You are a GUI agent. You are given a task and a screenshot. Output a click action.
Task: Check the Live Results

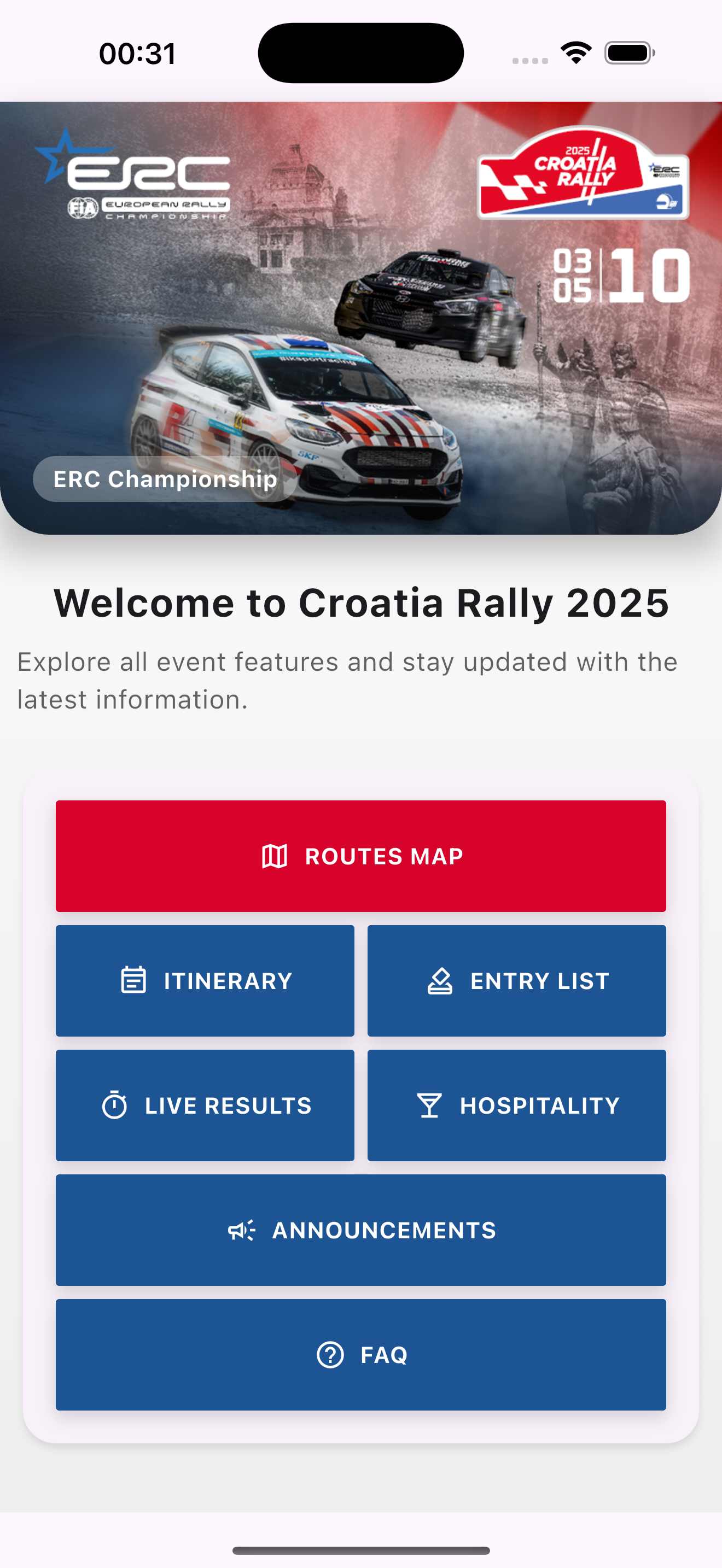pos(205,1105)
